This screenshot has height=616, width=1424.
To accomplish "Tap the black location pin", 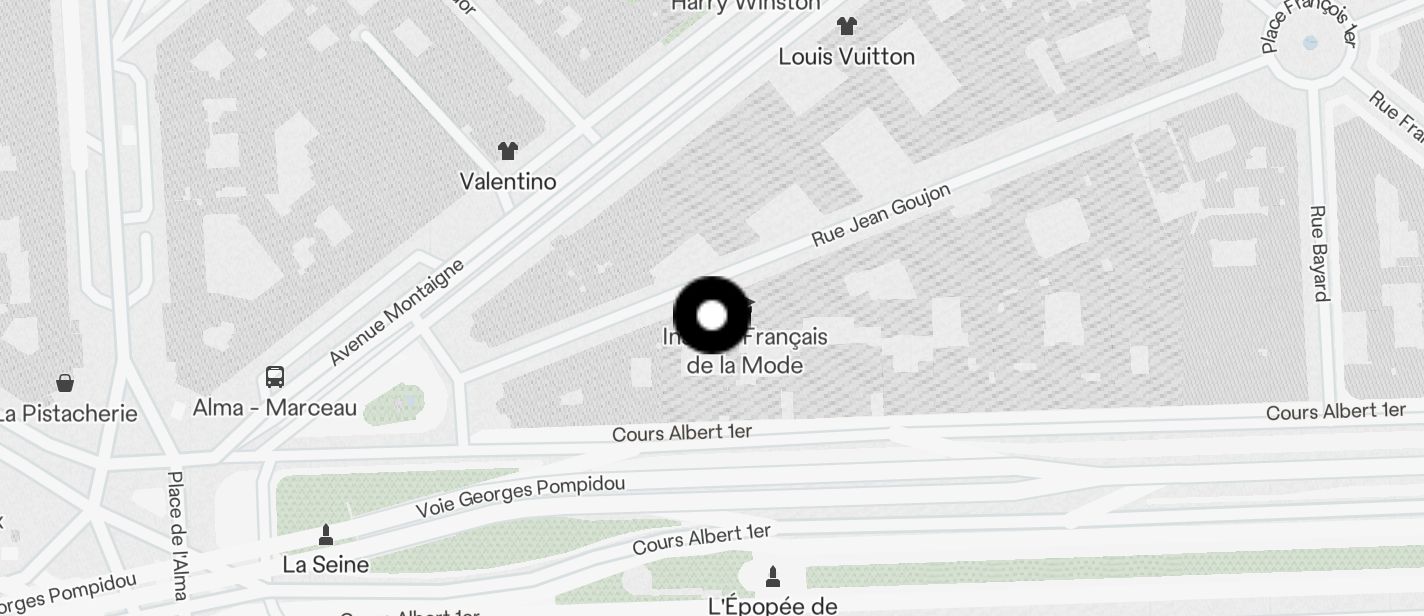I will (x=712, y=316).
